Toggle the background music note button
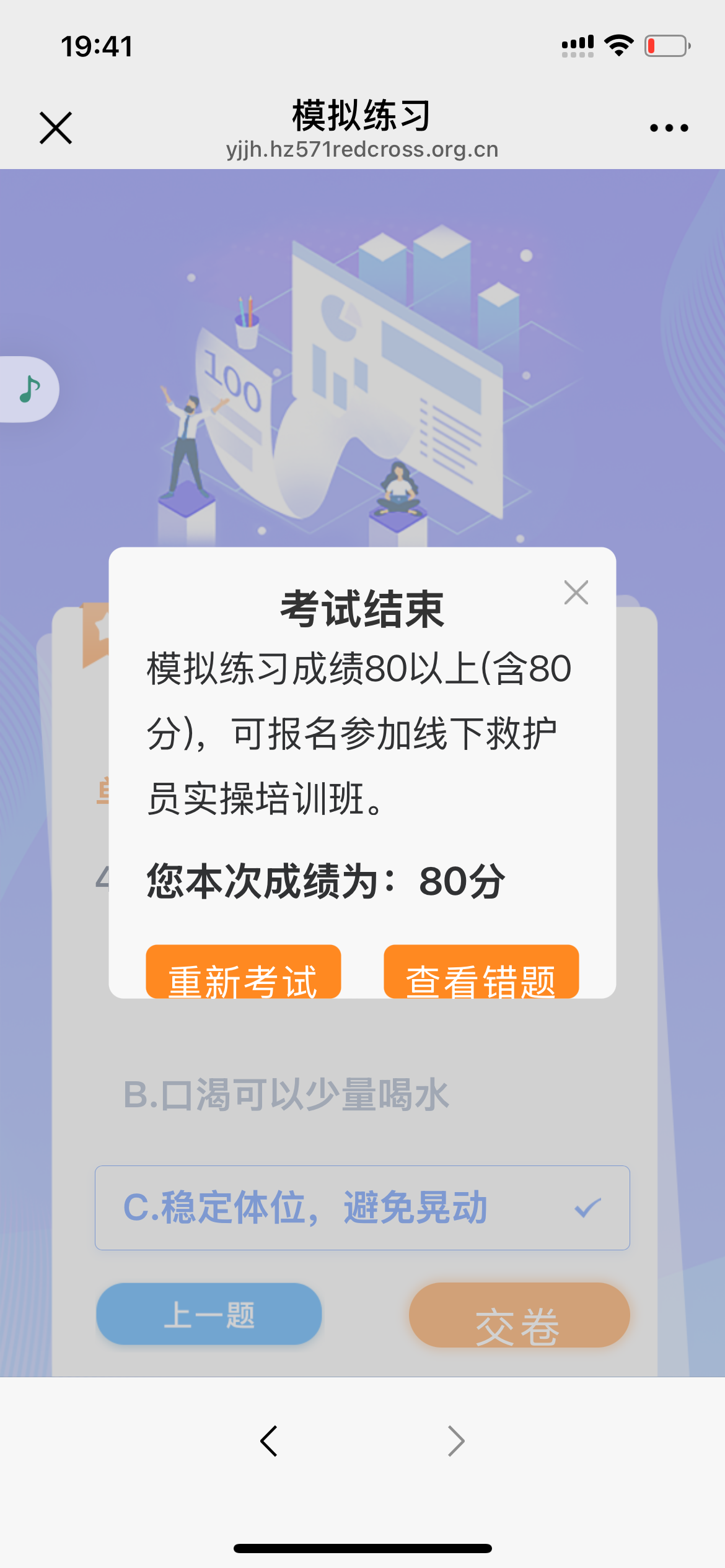Viewport: 725px width, 1568px height. tap(30, 390)
